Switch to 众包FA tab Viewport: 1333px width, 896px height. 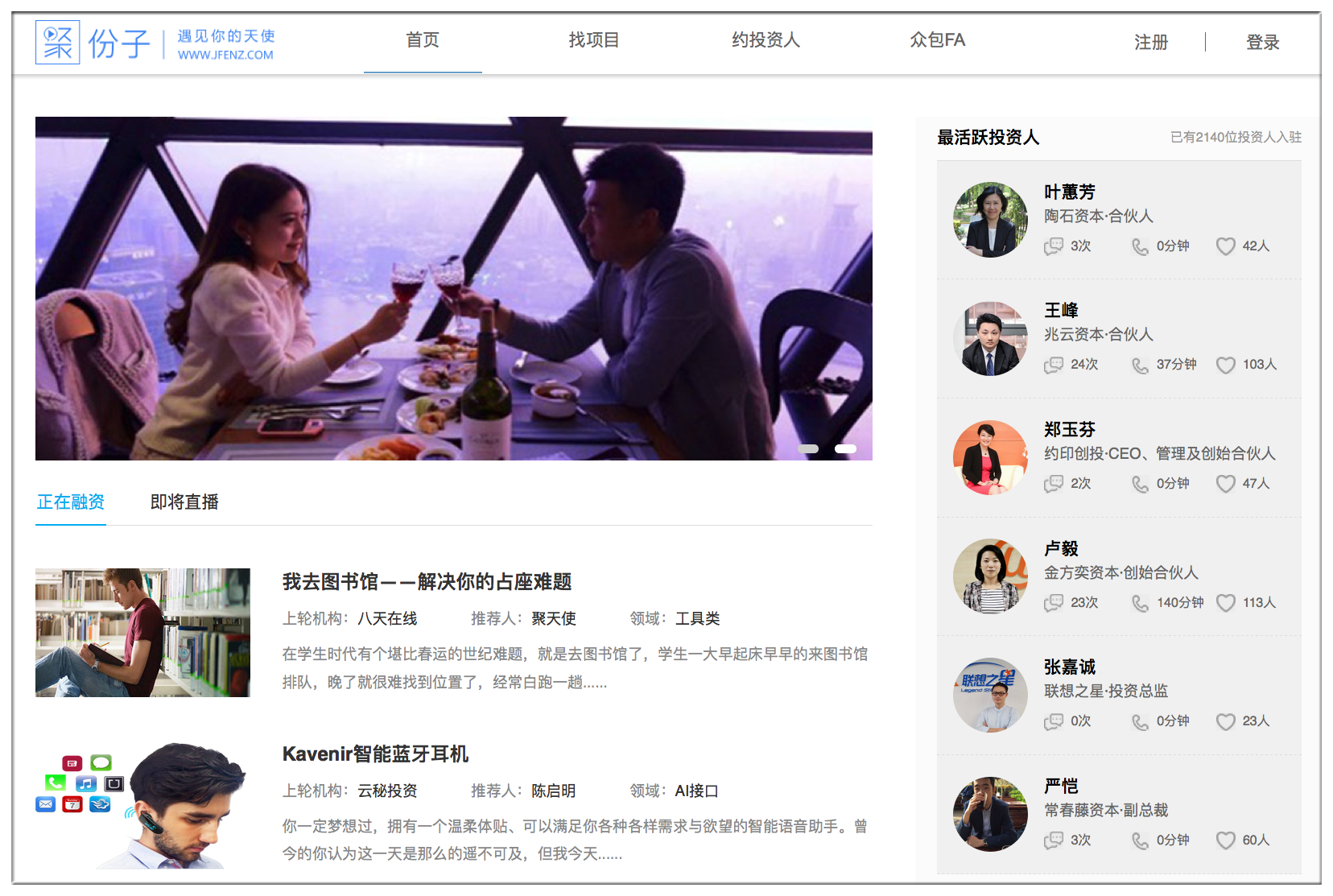(937, 40)
